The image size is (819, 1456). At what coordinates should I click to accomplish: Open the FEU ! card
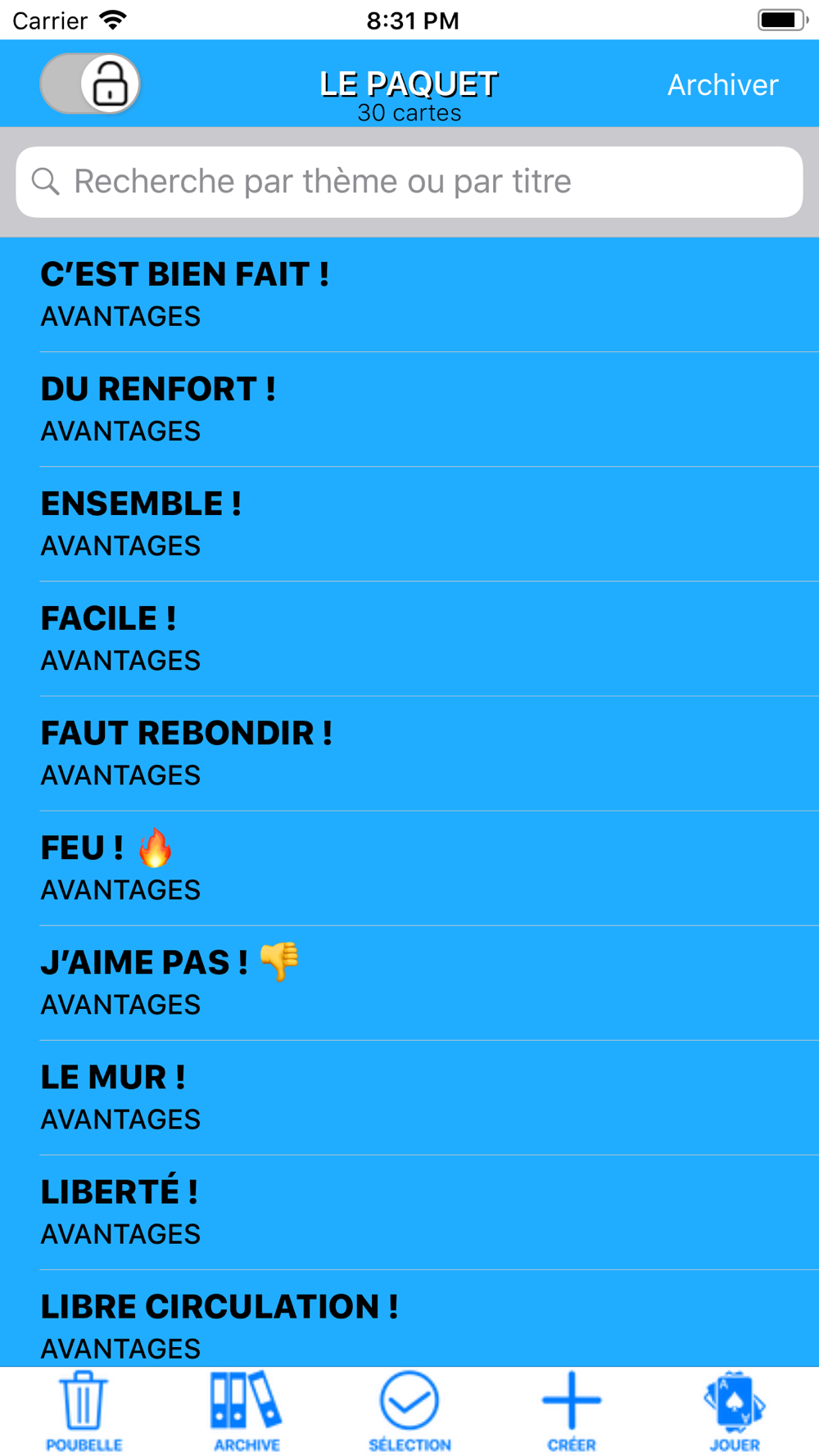coord(409,868)
